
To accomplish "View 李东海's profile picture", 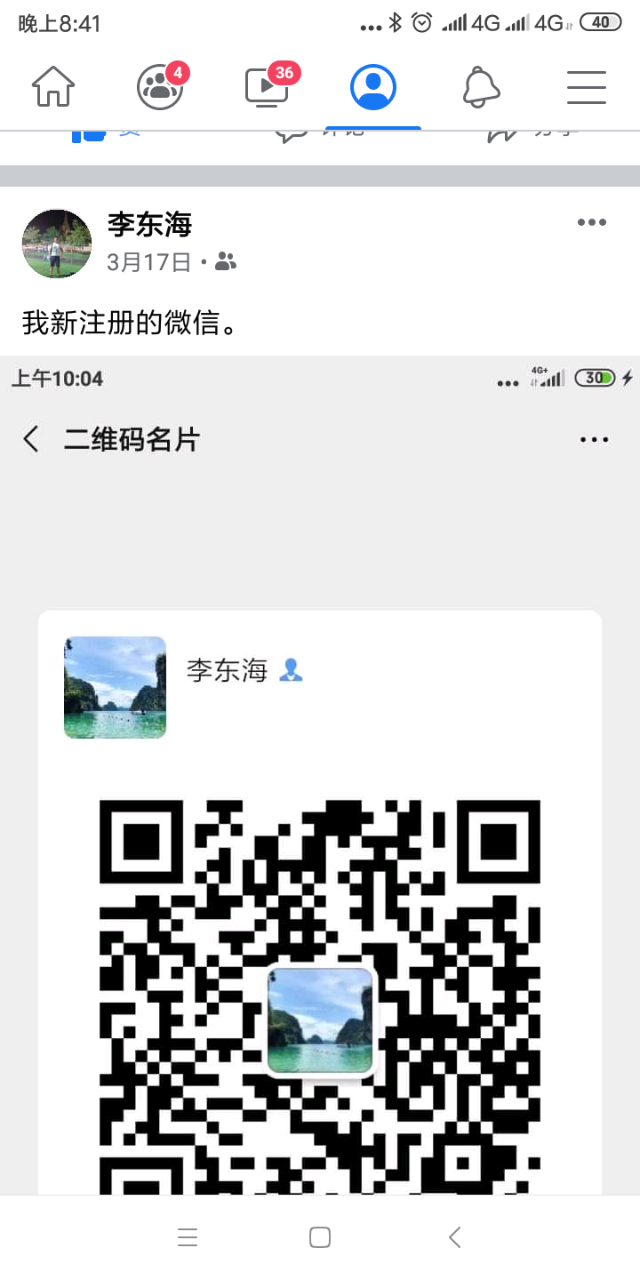I will [x=57, y=243].
